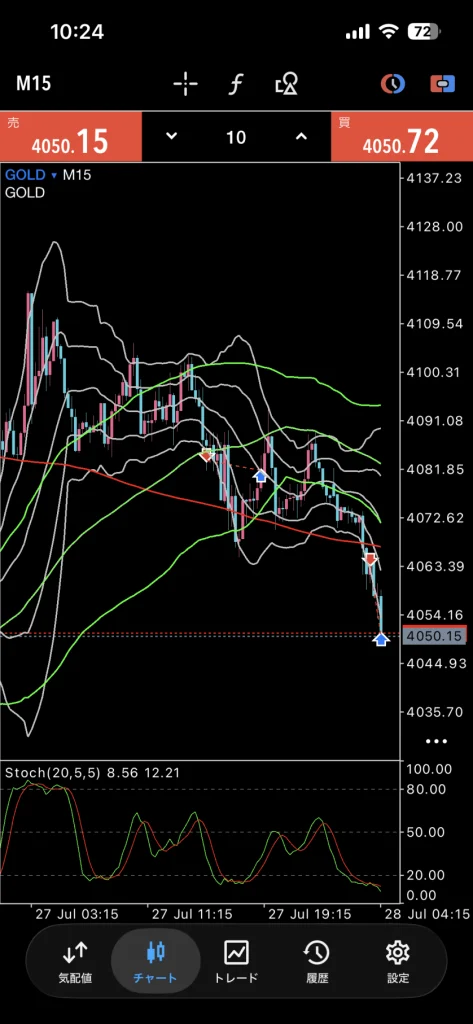This screenshot has width=473, height=1024.
Task: Go to the トレード trade tab
Action: (236, 962)
